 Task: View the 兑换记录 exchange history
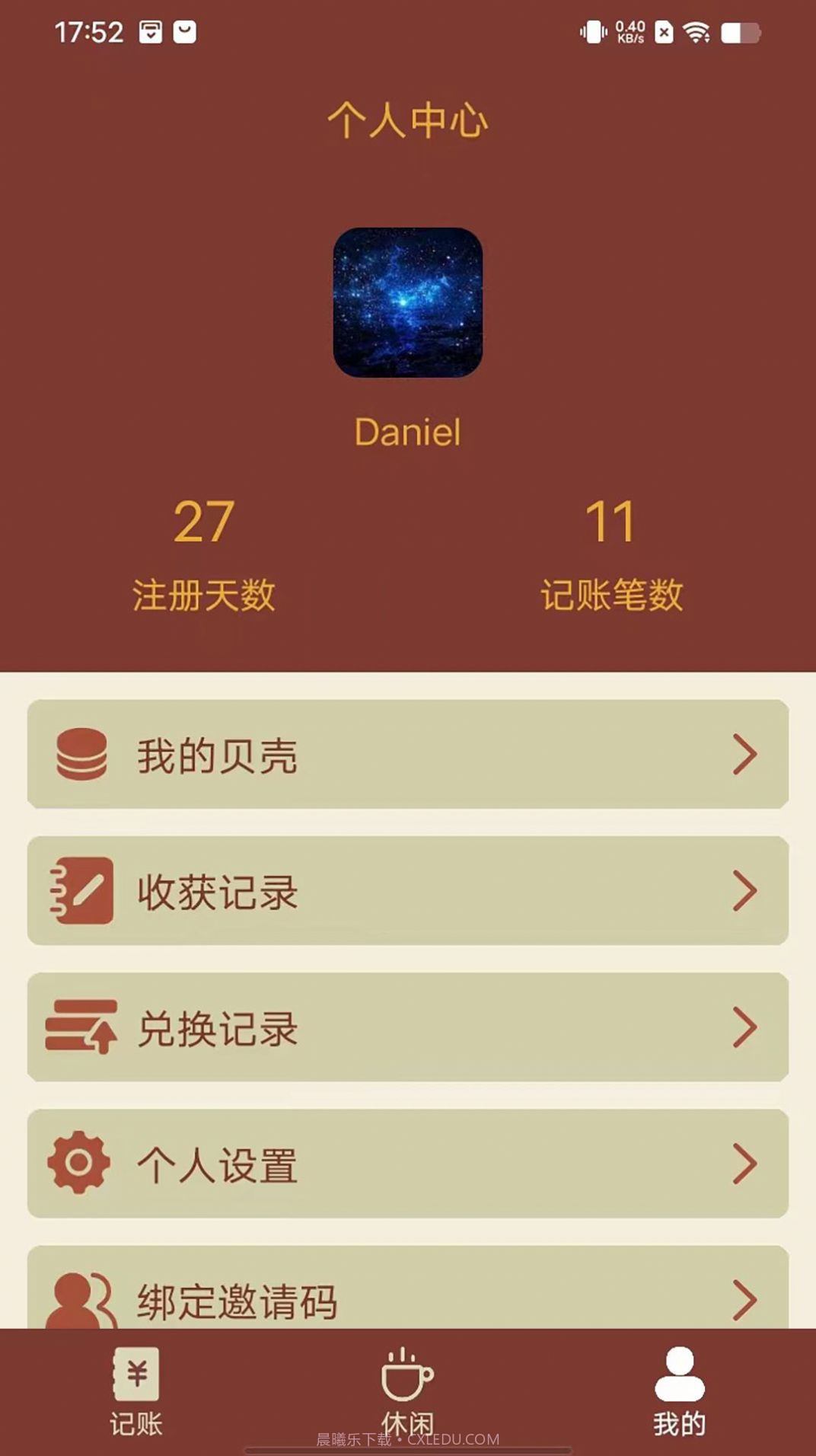tap(407, 1027)
